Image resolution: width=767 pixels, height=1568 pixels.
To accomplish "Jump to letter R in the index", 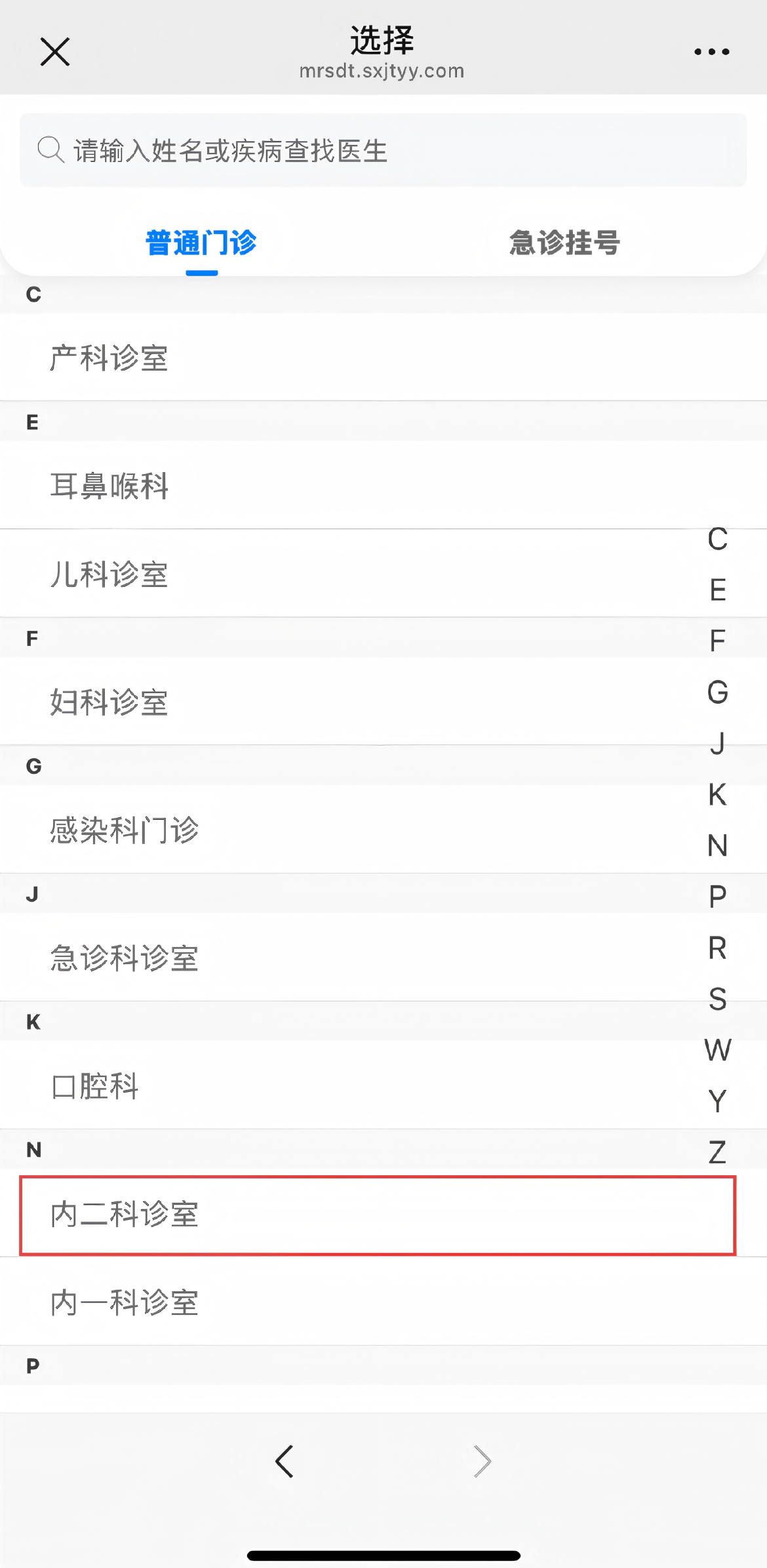I will tap(718, 948).
